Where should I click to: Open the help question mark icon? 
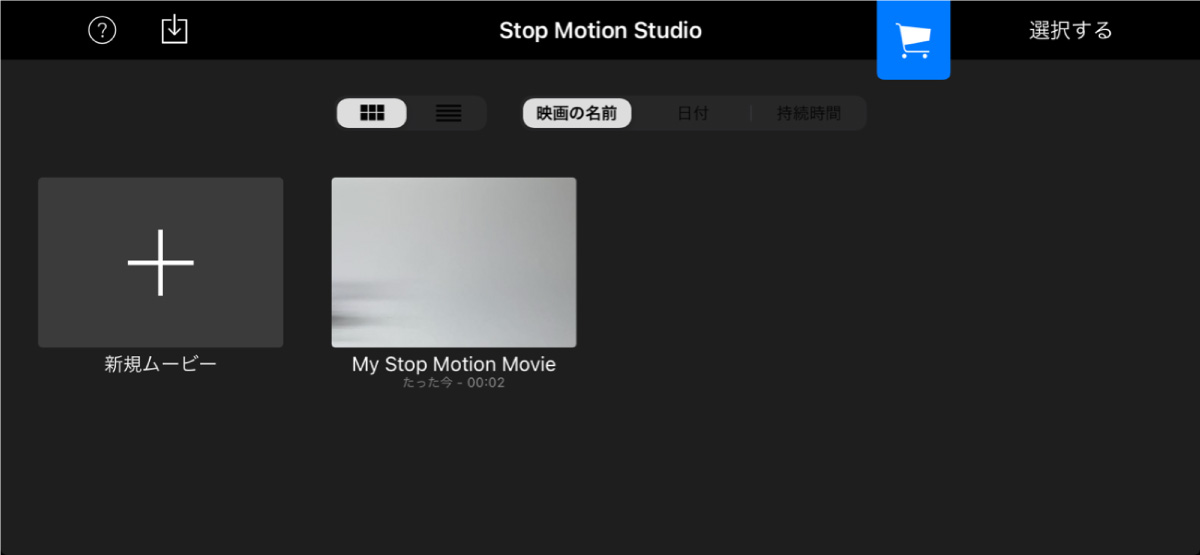click(x=102, y=30)
